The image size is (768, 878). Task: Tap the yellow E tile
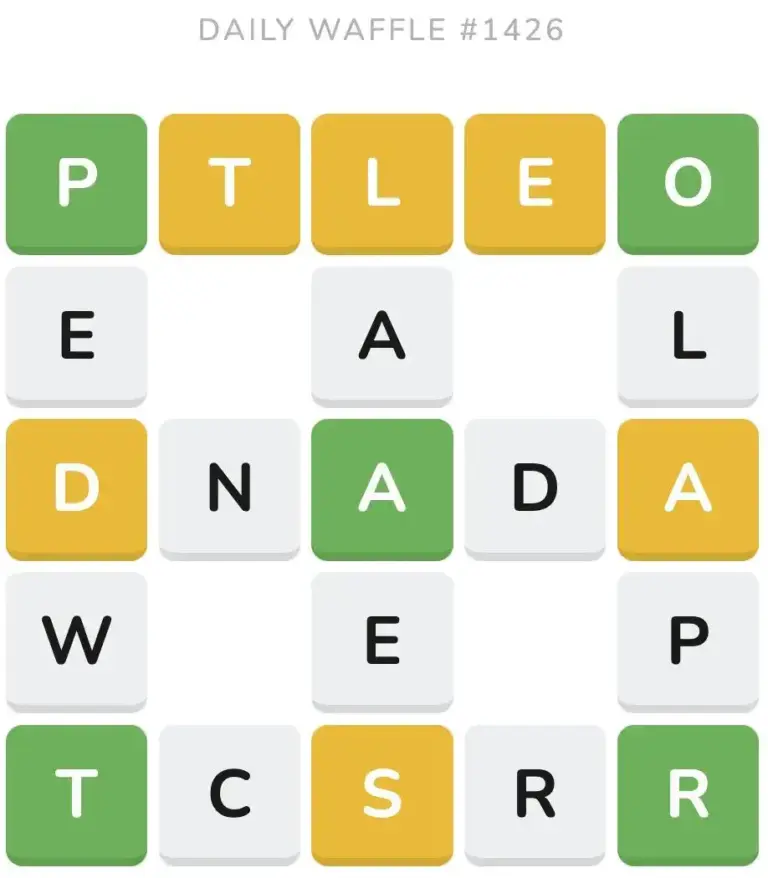535,183
